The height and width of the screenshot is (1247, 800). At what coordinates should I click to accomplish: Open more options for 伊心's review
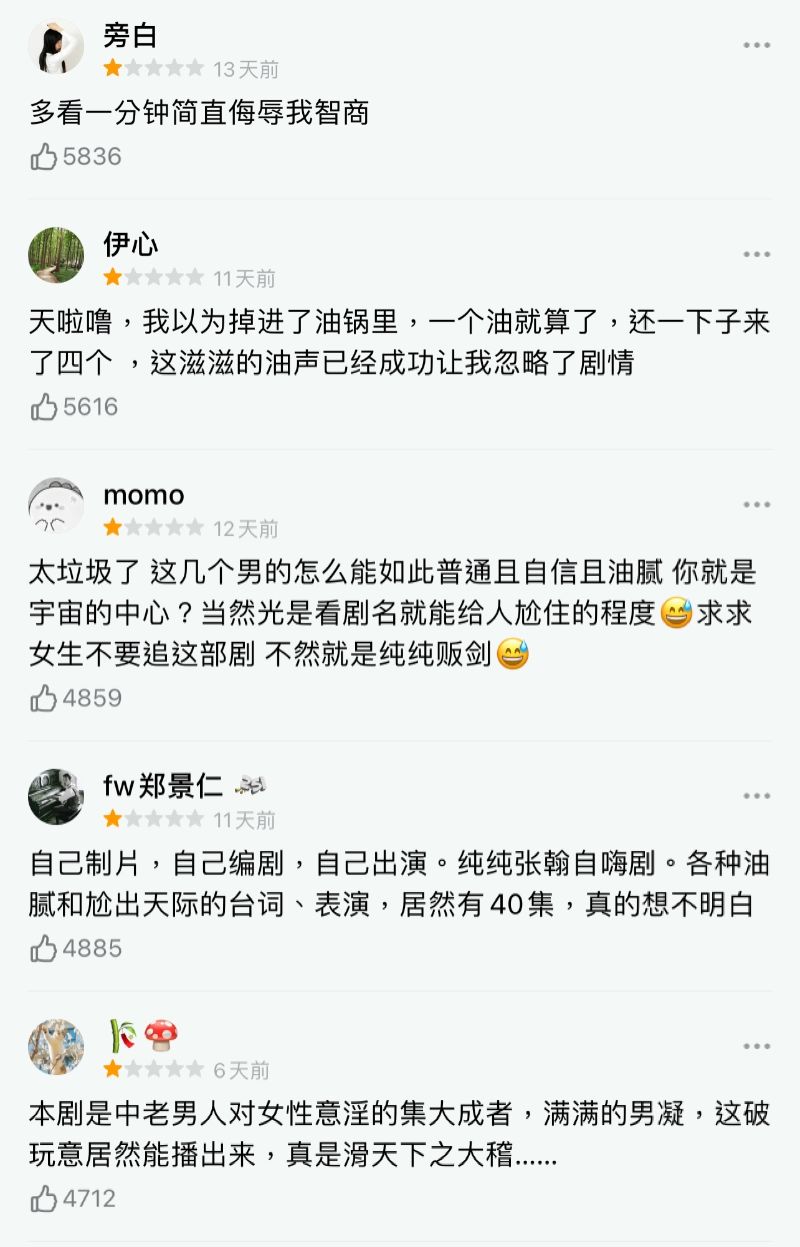tap(757, 255)
